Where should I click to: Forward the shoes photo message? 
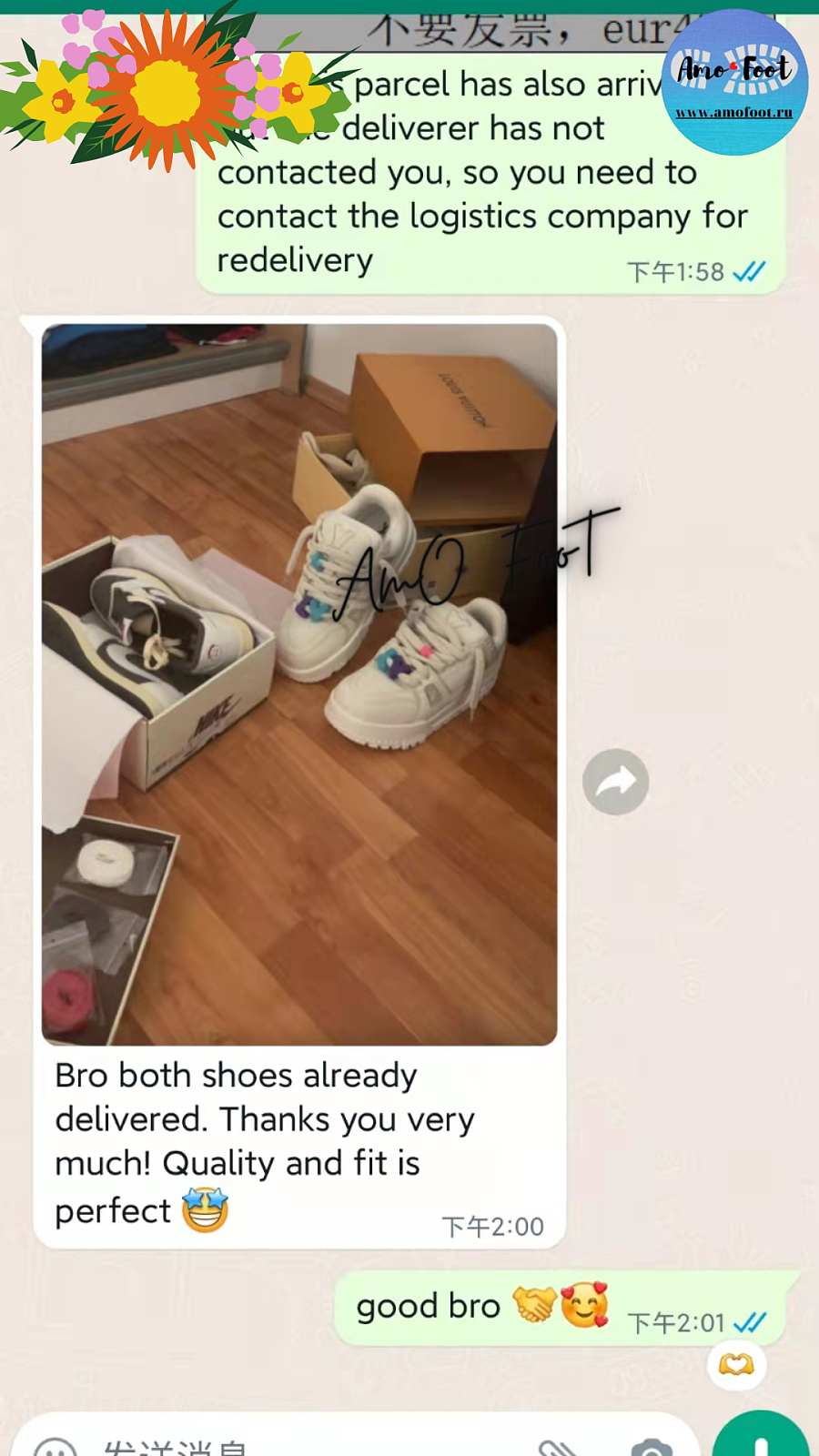tap(615, 781)
